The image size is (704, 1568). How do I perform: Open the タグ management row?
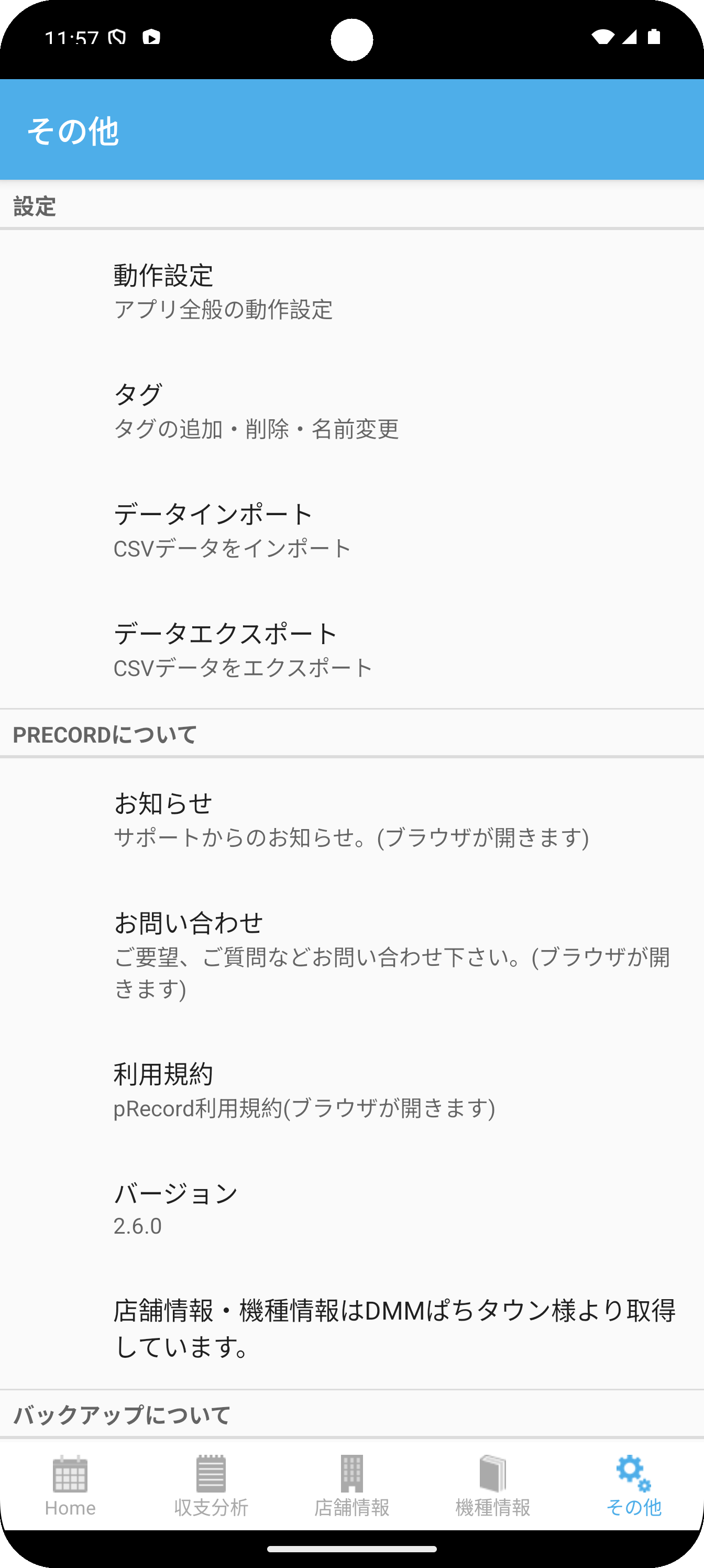[351, 410]
